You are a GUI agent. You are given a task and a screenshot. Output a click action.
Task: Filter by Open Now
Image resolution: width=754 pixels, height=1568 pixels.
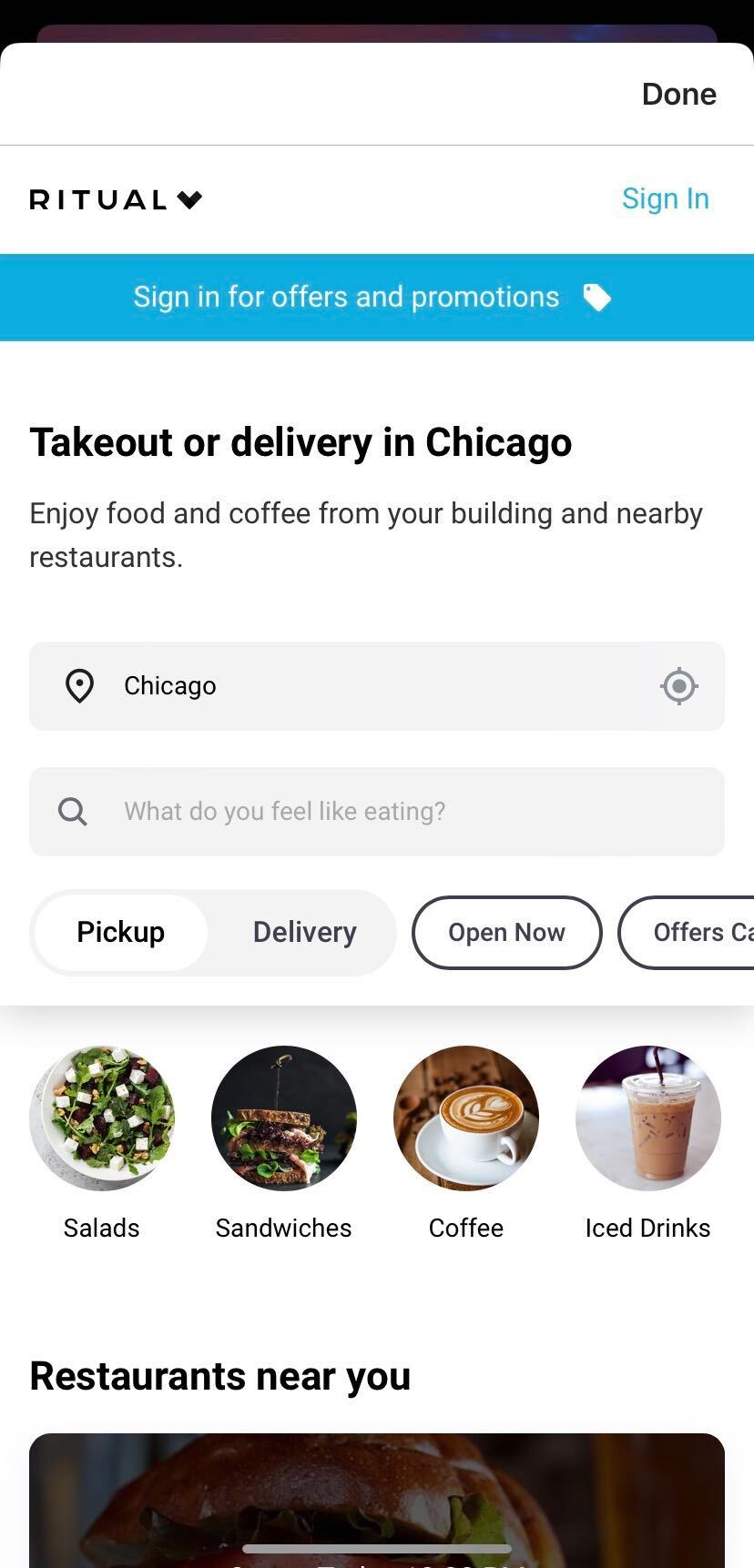click(506, 932)
